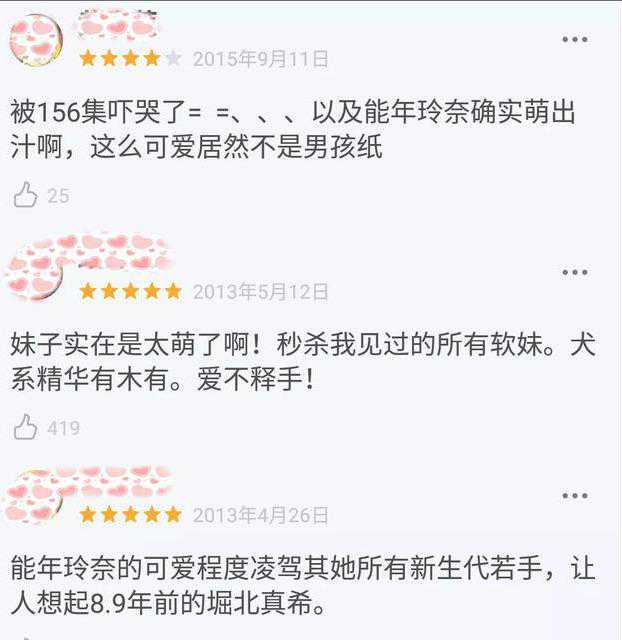
Task: Open overflow menu on the 2015年9月11日 review
Action: (574, 40)
